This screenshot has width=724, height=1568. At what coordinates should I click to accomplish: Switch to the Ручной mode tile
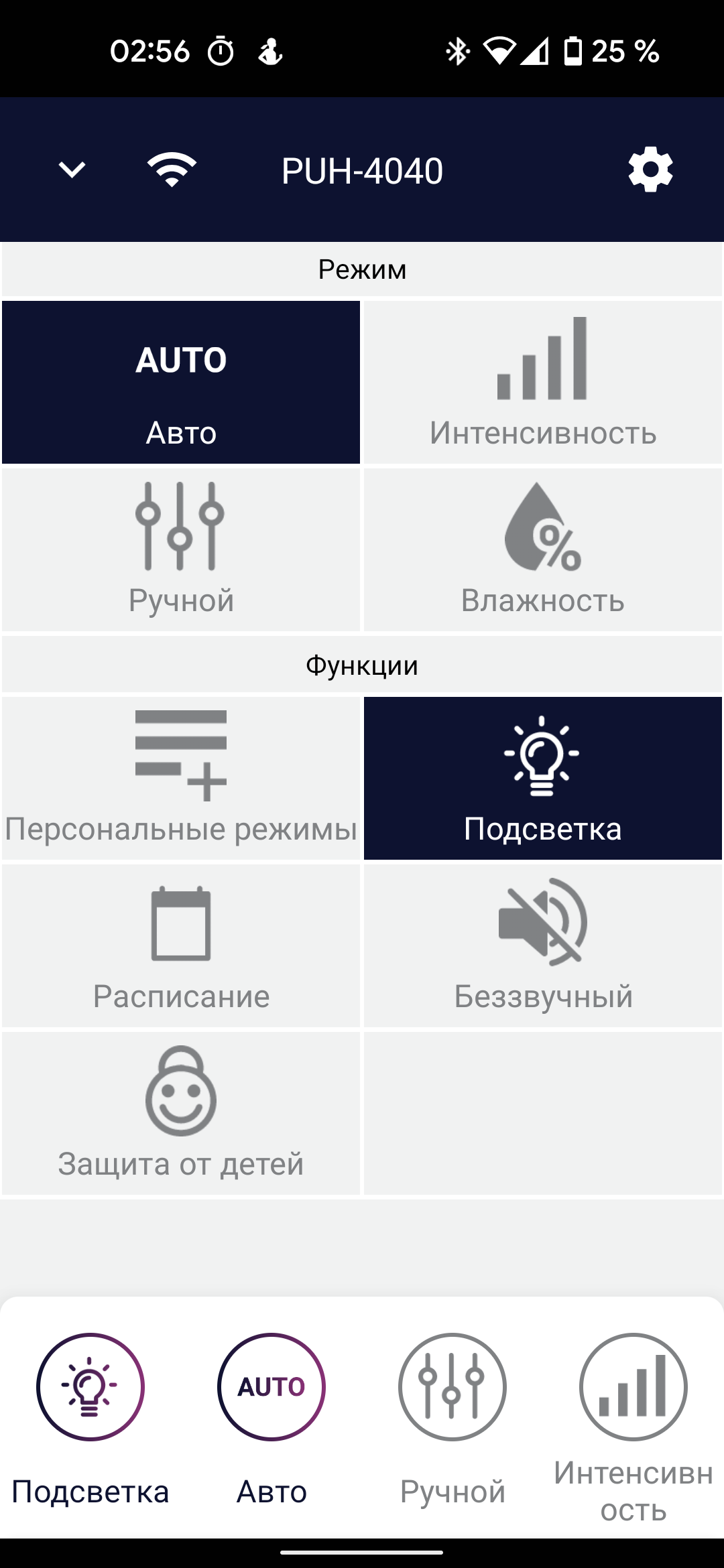181,549
